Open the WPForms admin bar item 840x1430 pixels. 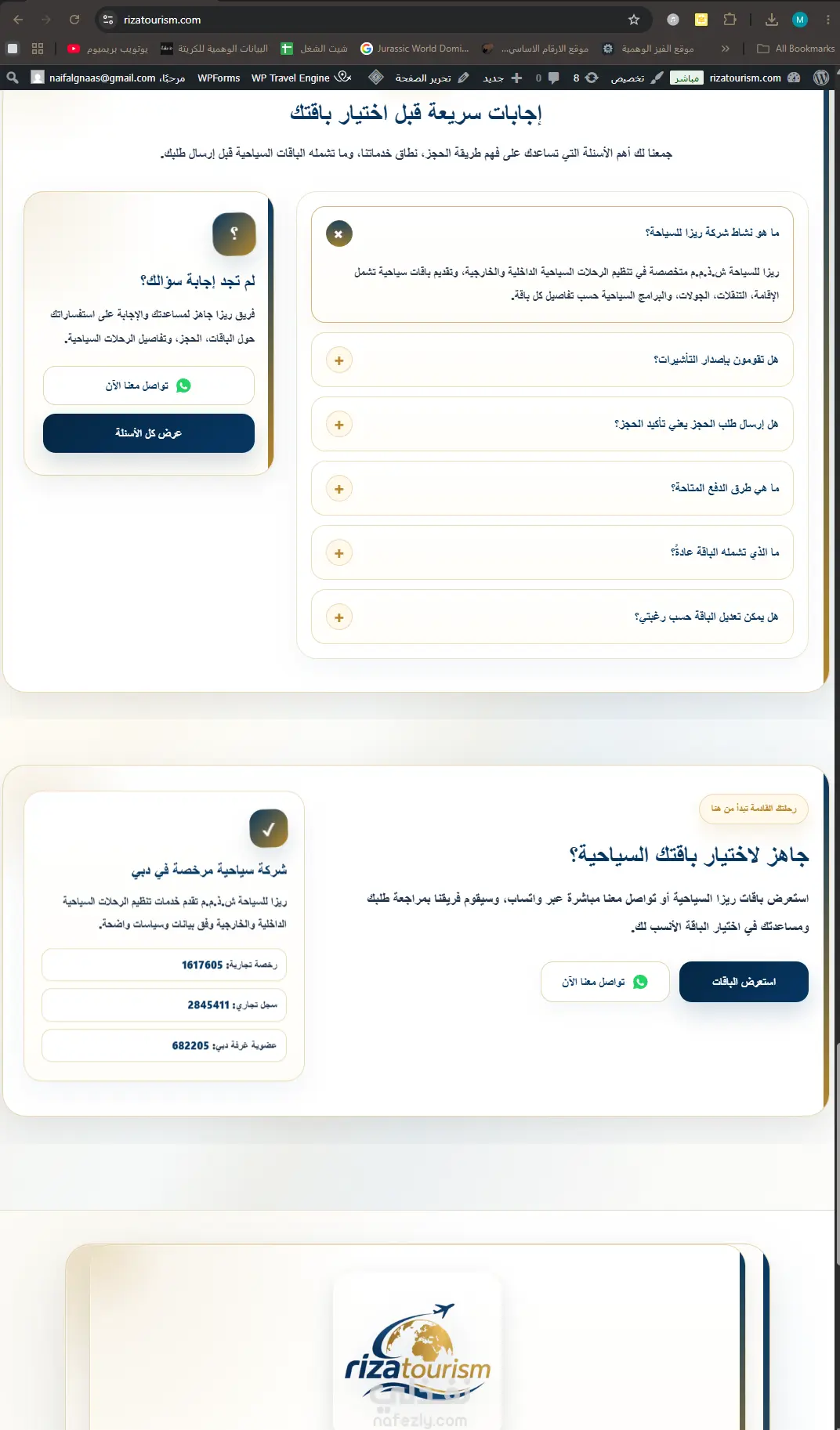pos(219,78)
